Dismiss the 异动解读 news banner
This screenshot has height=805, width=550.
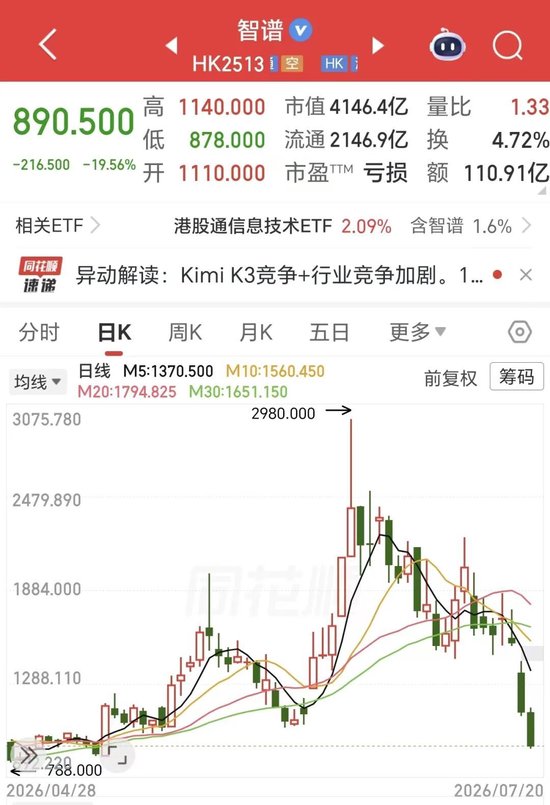click(x=525, y=275)
